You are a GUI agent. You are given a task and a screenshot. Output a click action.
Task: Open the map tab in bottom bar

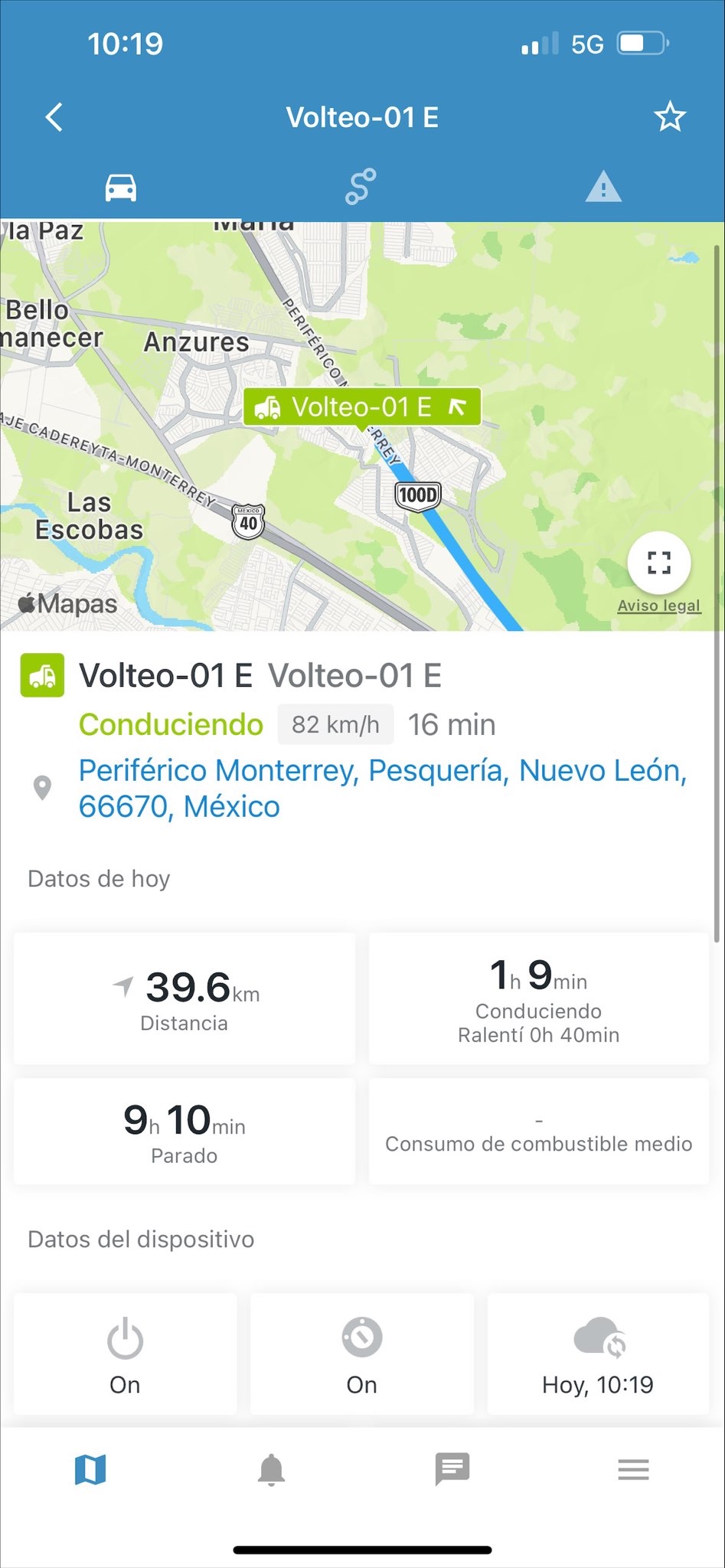[90, 1469]
